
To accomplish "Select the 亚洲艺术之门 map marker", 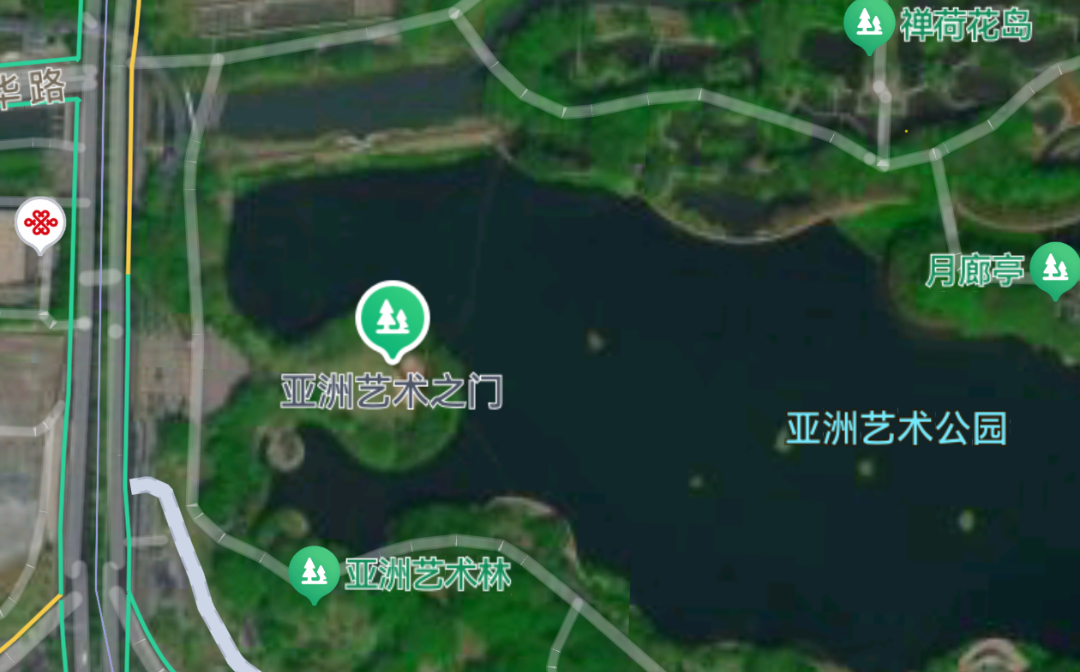I will click(x=392, y=318).
